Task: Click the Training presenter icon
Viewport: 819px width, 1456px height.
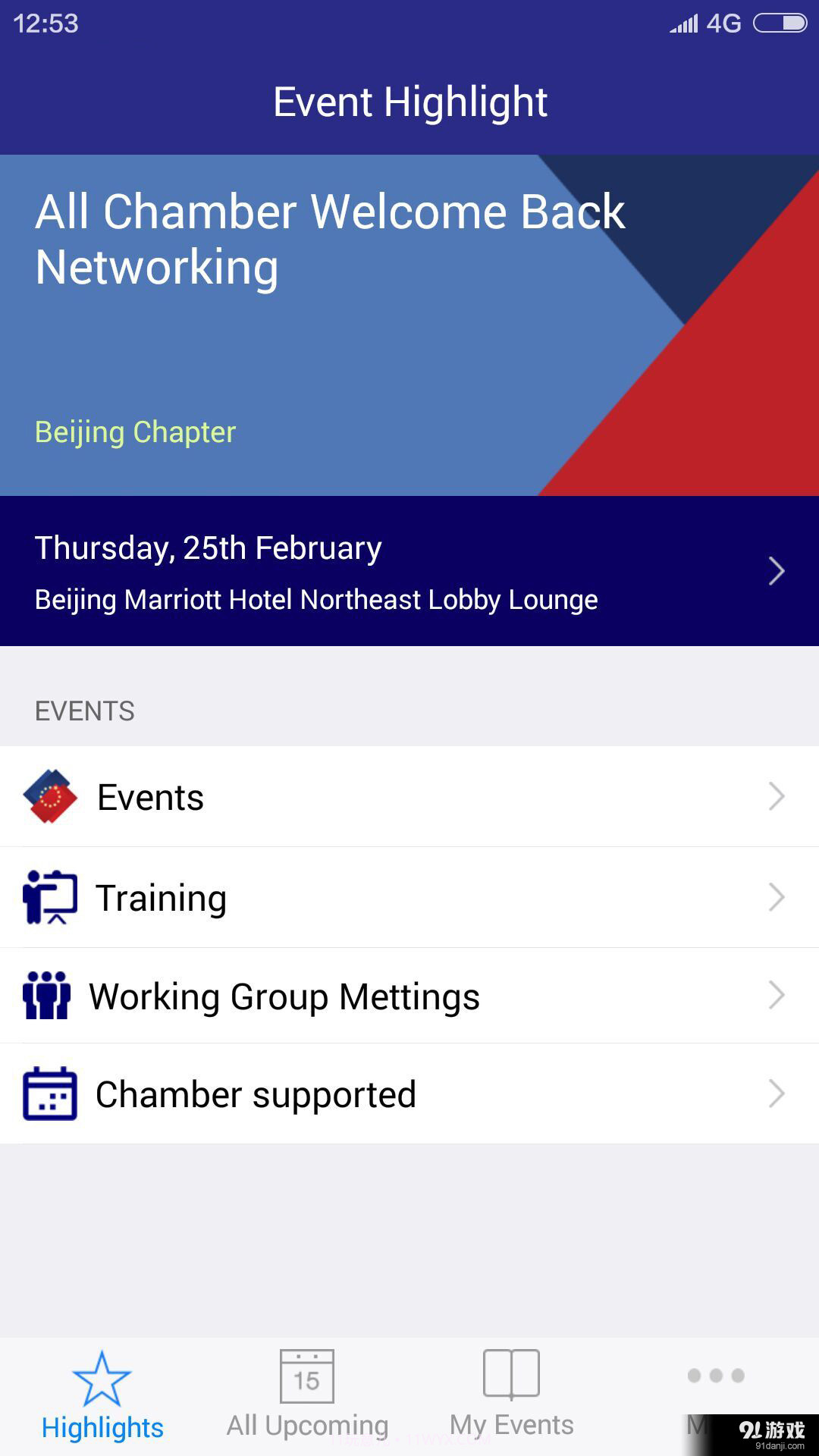Action: point(50,897)
